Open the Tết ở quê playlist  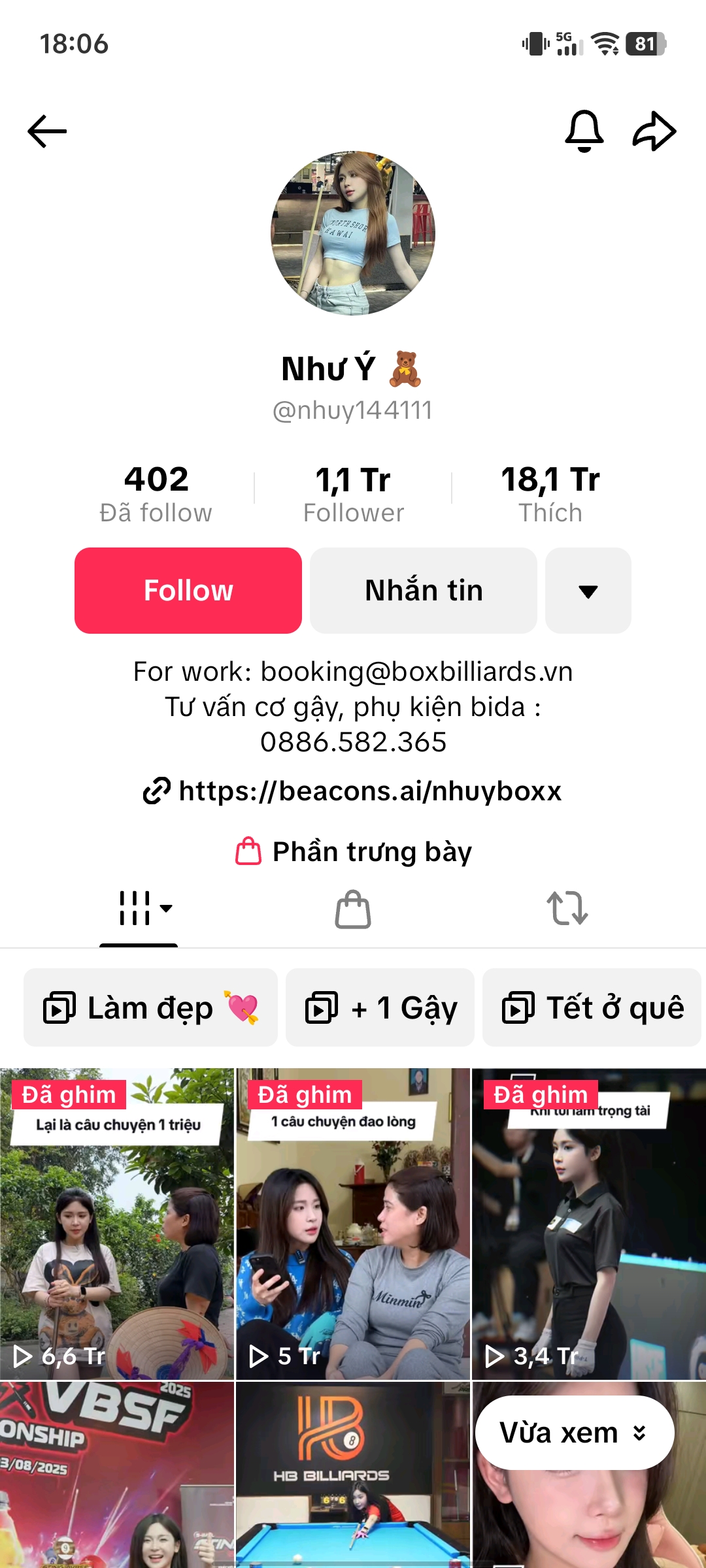(592, 1007)
